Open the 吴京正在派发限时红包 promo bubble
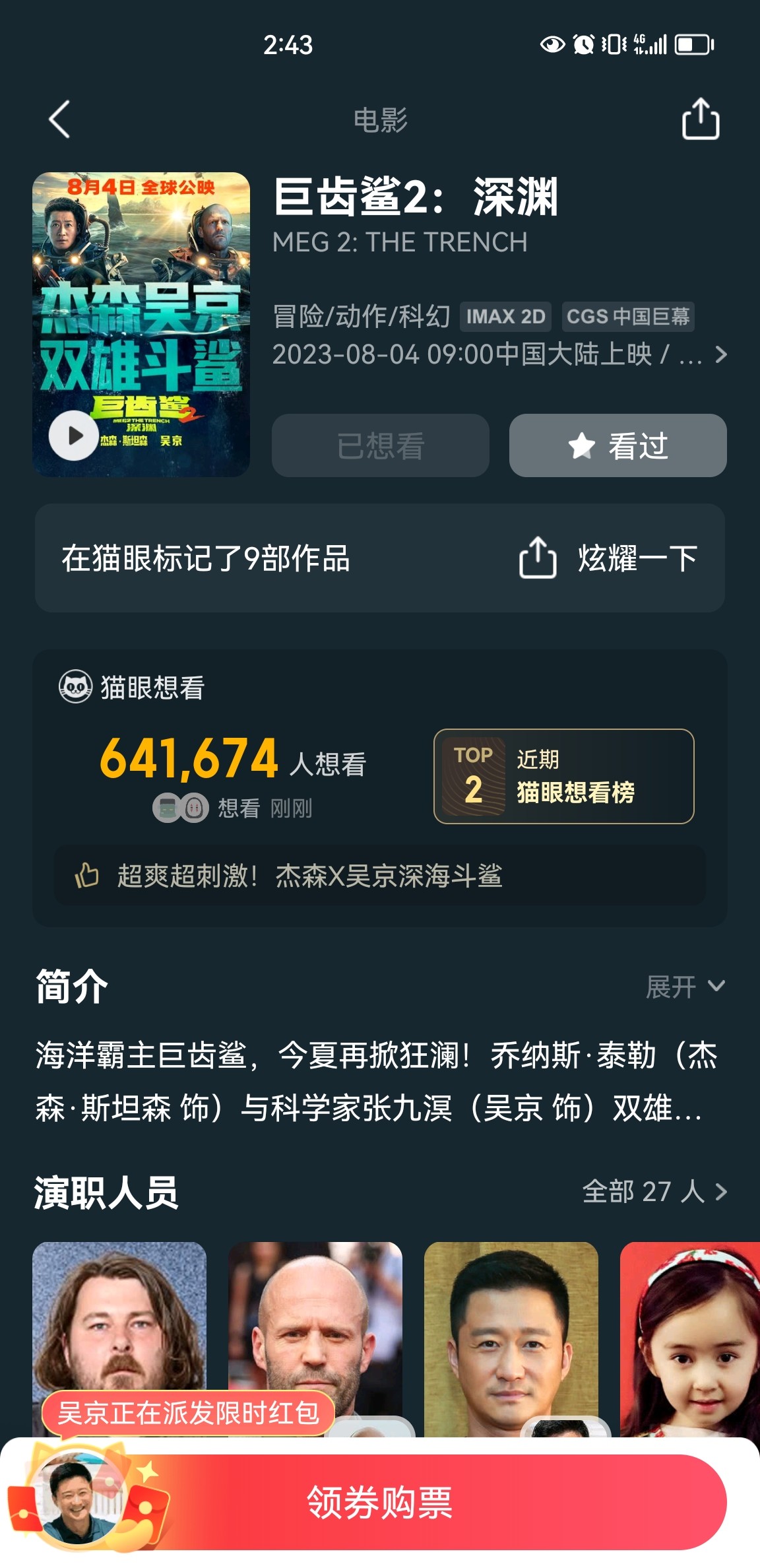This screenshot has width=760, height=1568. click(188, 1413)
